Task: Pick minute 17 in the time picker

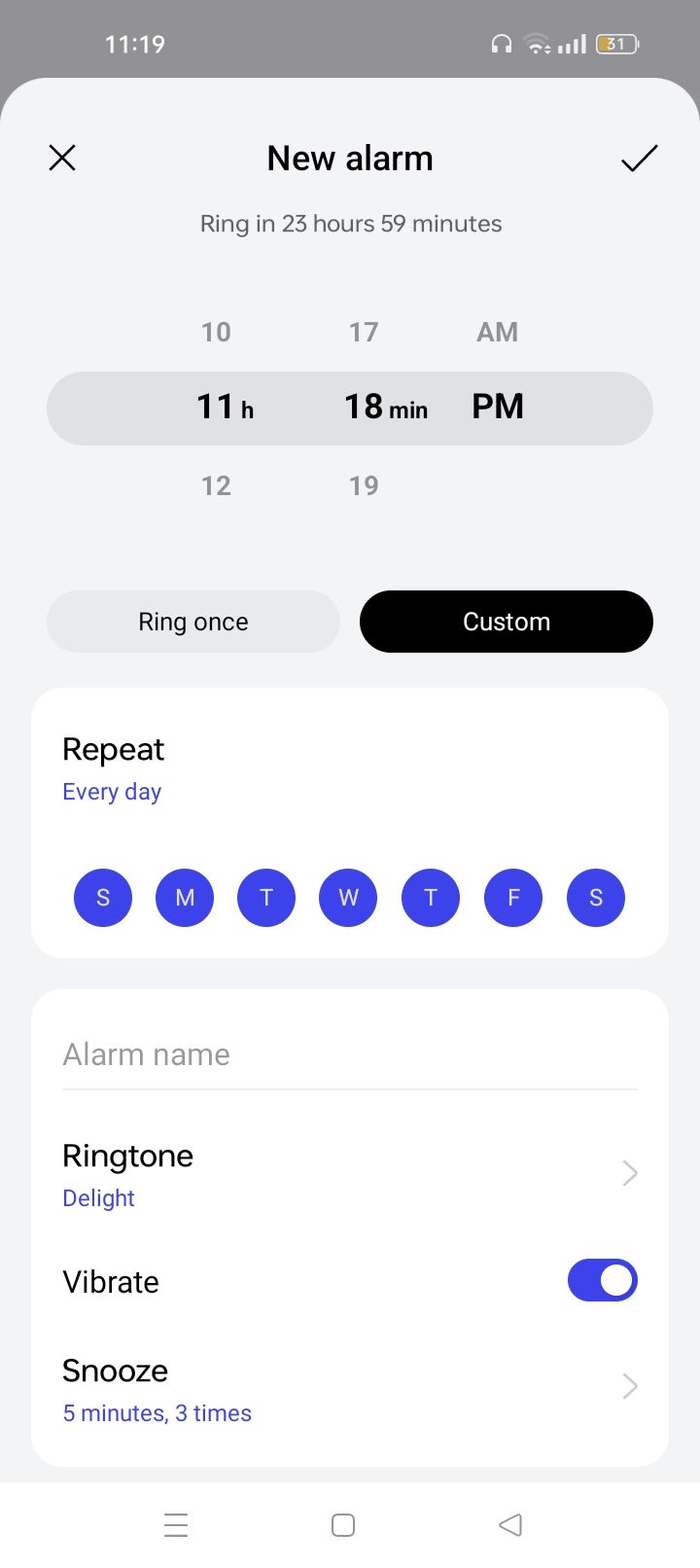Action: 364,332
